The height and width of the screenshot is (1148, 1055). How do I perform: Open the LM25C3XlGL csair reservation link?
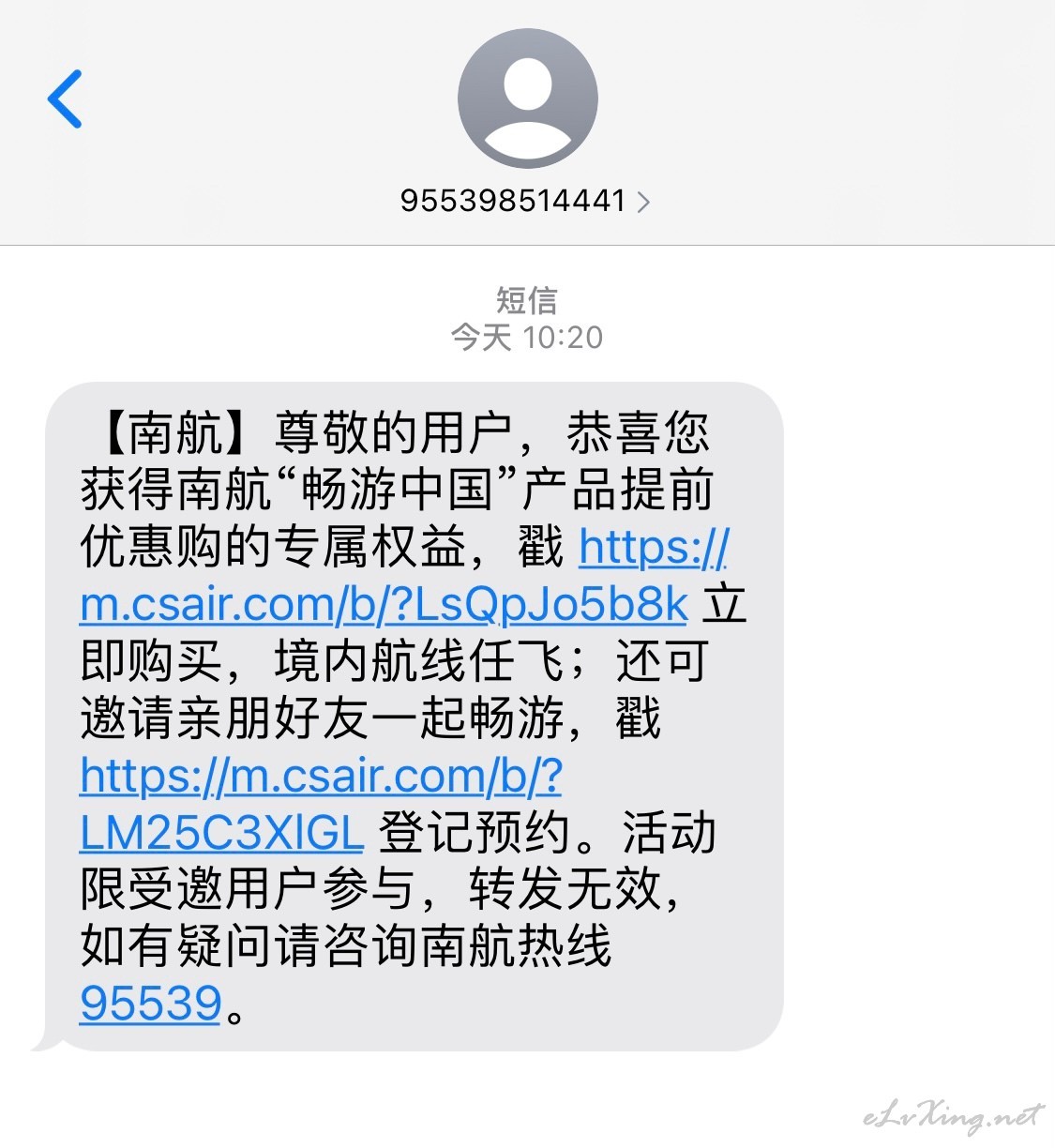[321, 777]
